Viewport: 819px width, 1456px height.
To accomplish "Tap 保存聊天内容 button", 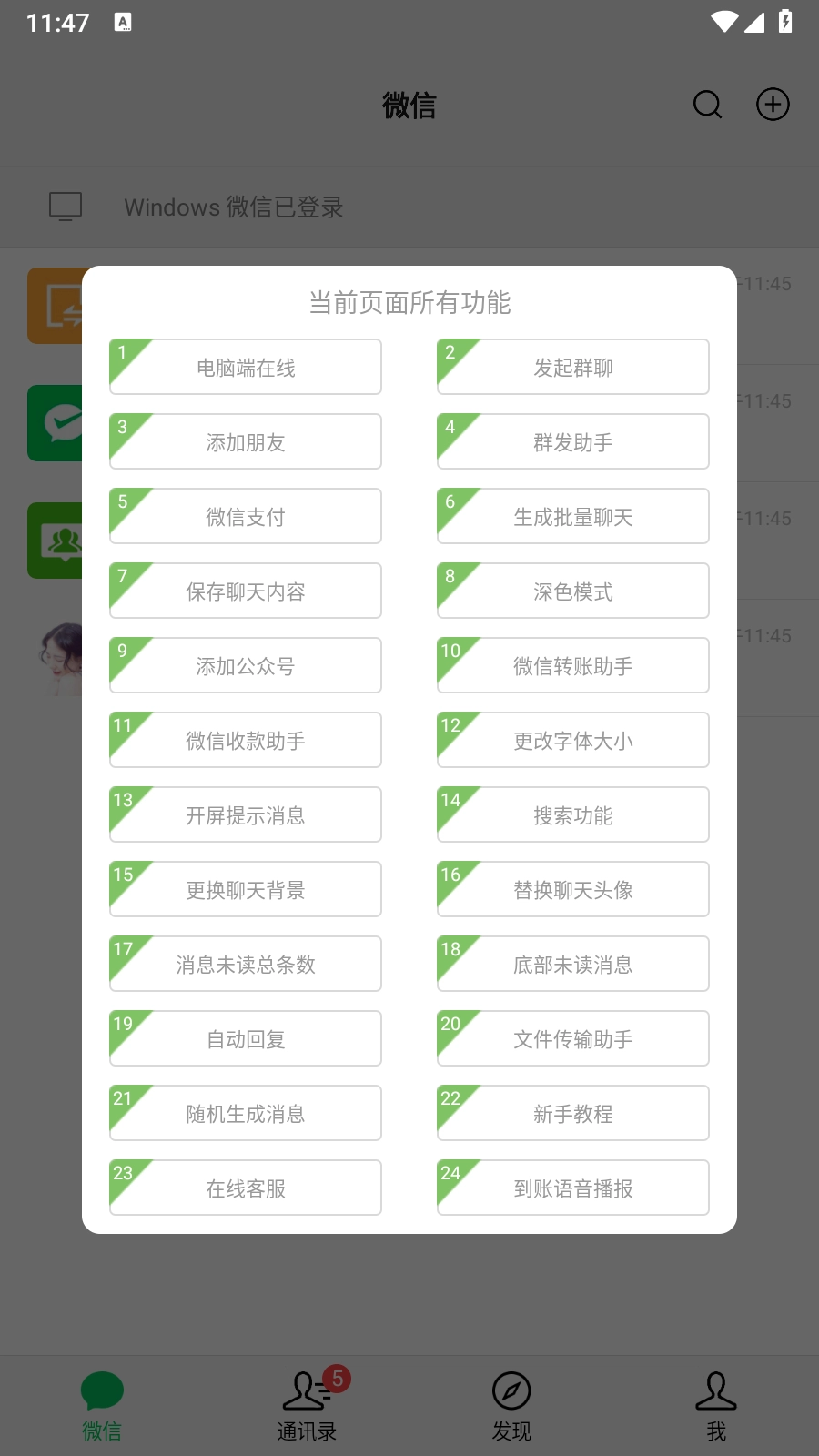I will tap(246, 591).
